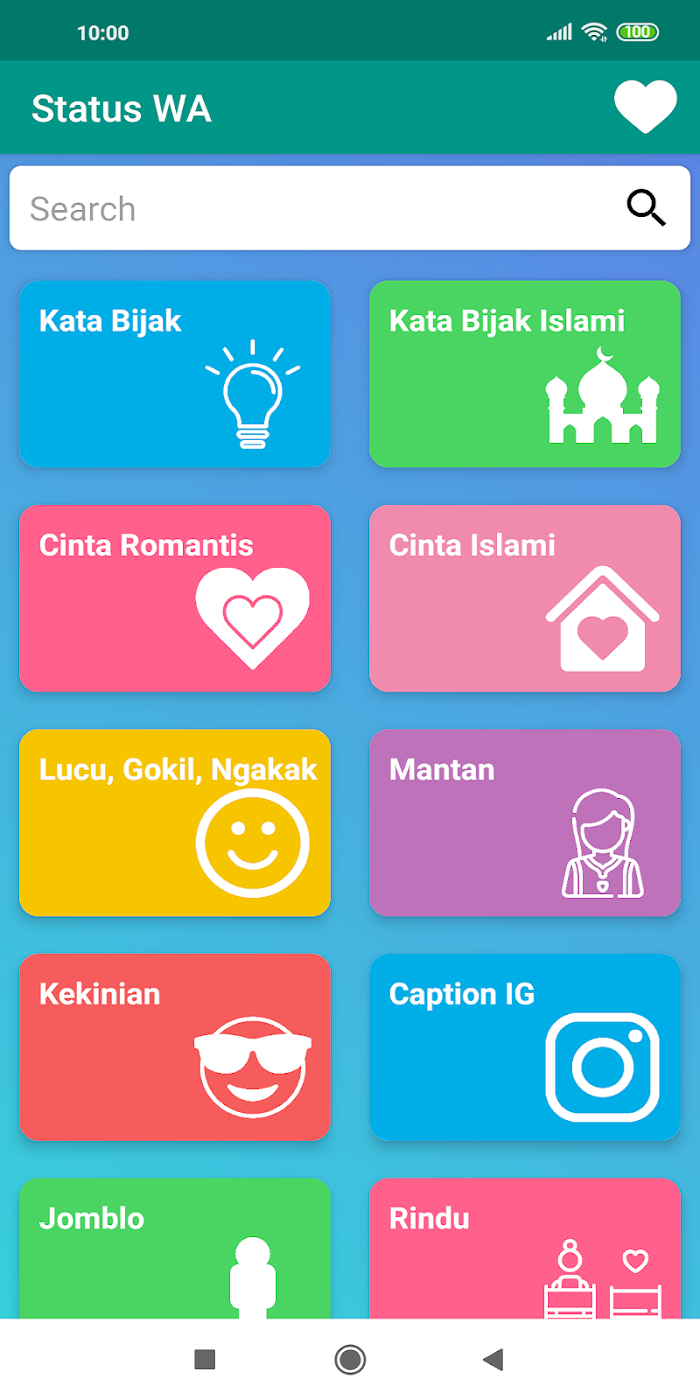
Task: Select the Mantan category card
Action: tap(525, 822)
